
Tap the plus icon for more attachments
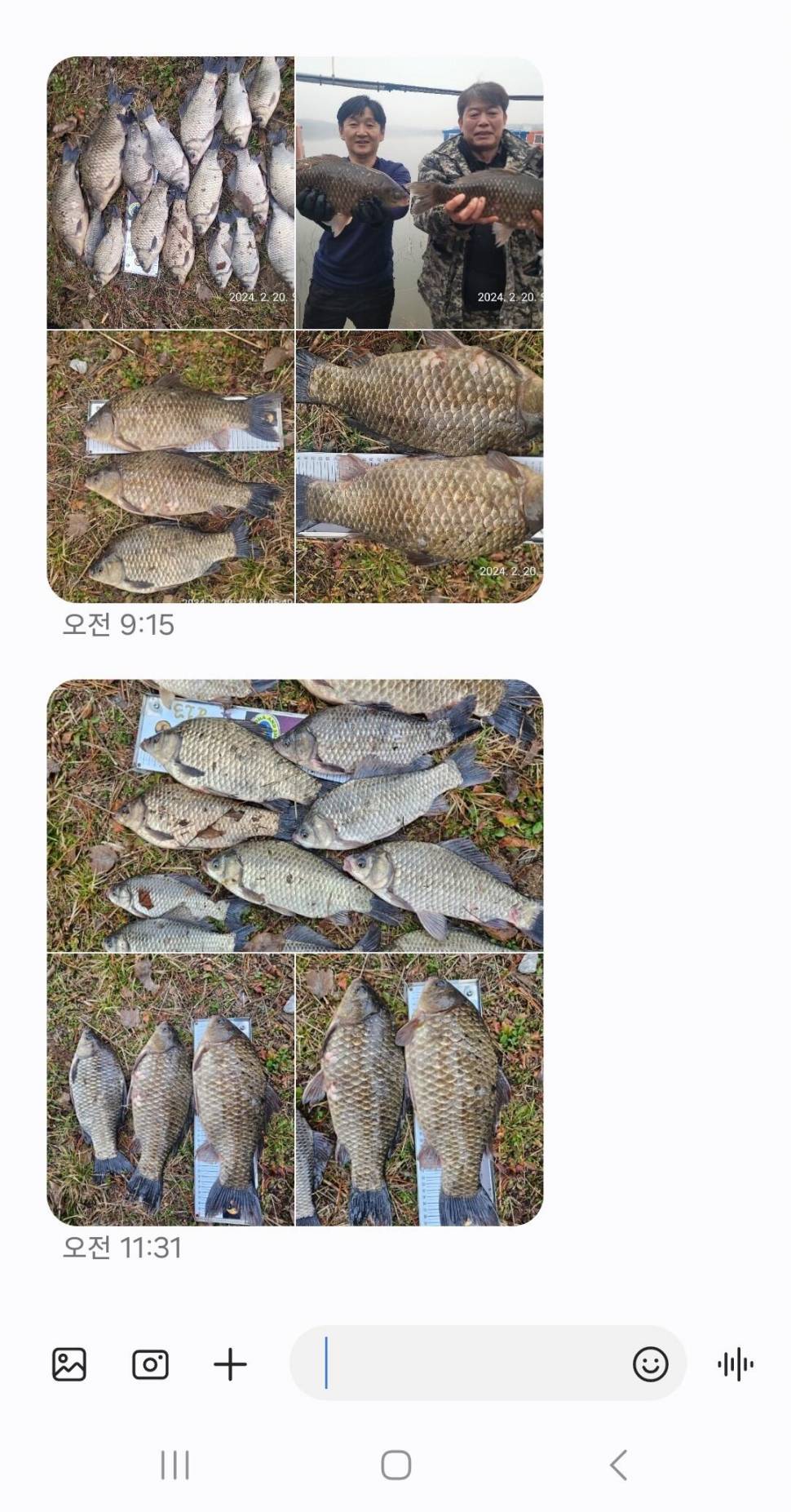click(x=230, y=1364)
